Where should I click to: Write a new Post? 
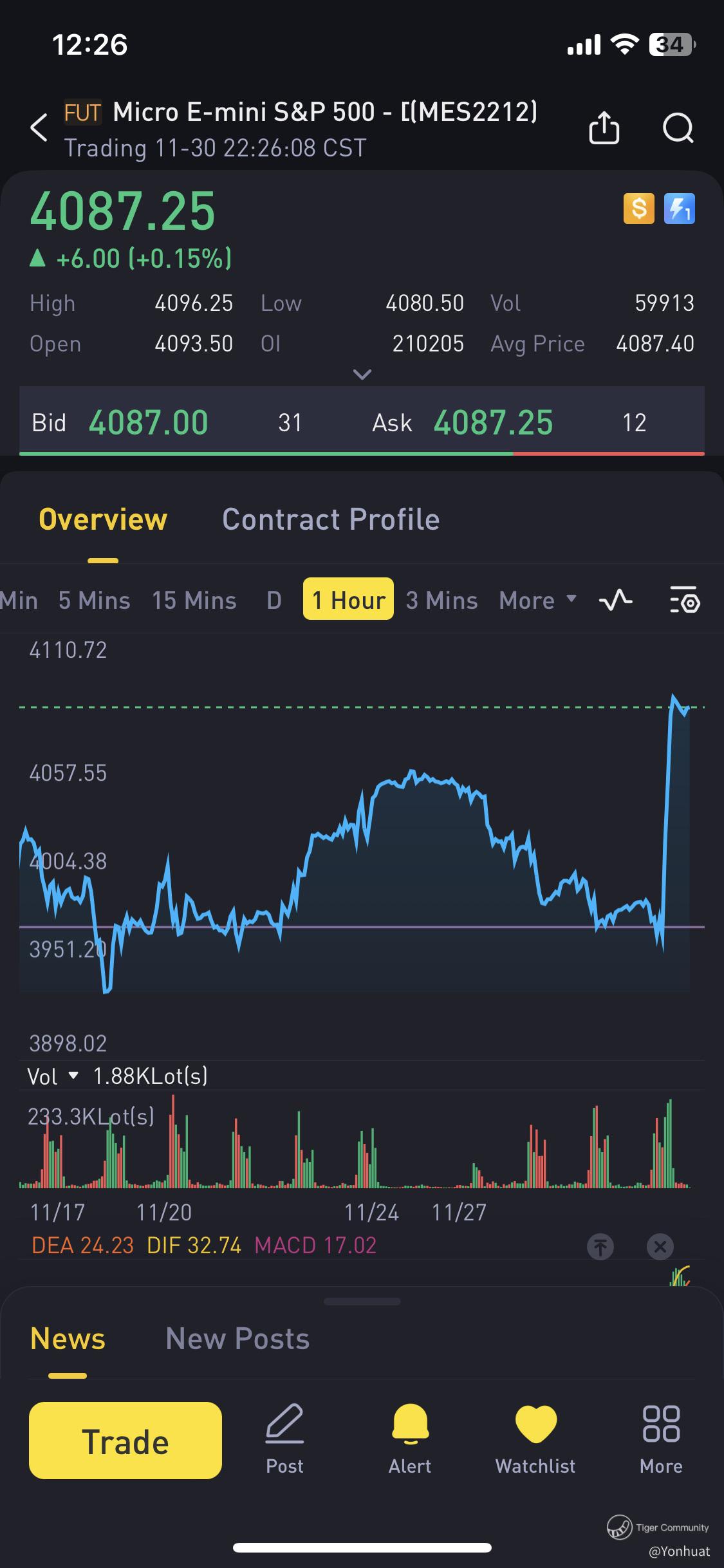point(284,1440)
